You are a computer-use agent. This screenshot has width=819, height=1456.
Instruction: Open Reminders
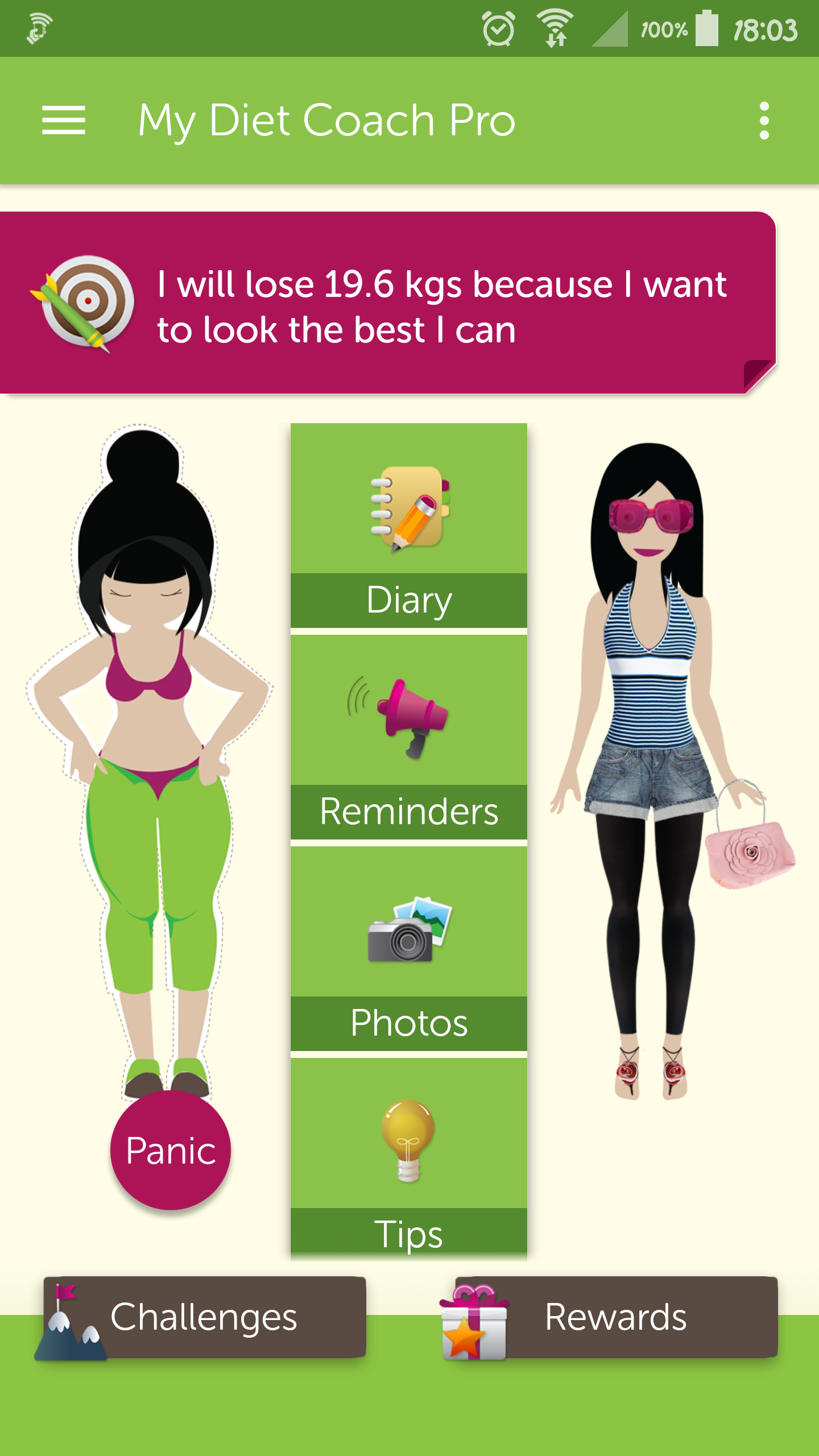[408, 737]
